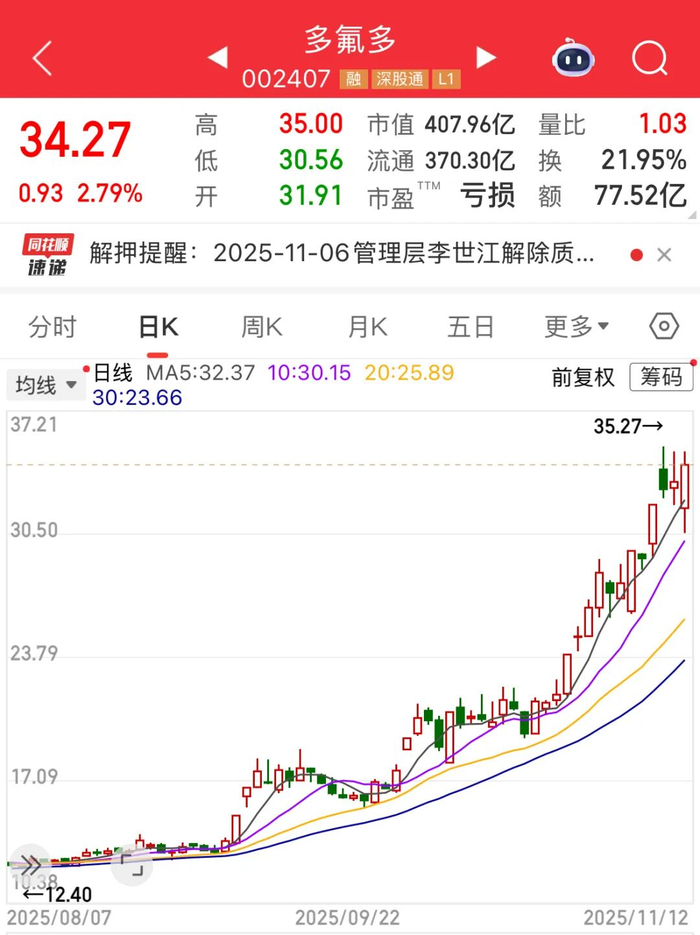Open chart settings hexagon icon
Screen dimensions: 700x935
tap(663, 326)
